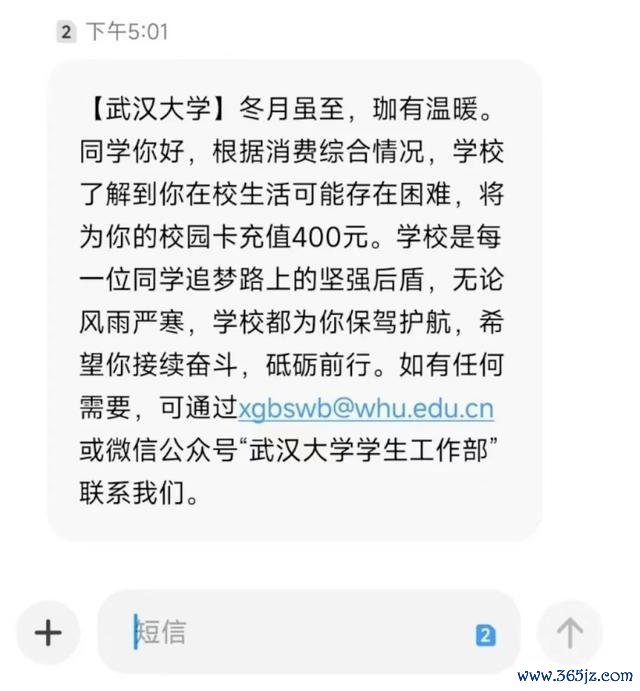Send the message with the arrow button

coord(569,632)
